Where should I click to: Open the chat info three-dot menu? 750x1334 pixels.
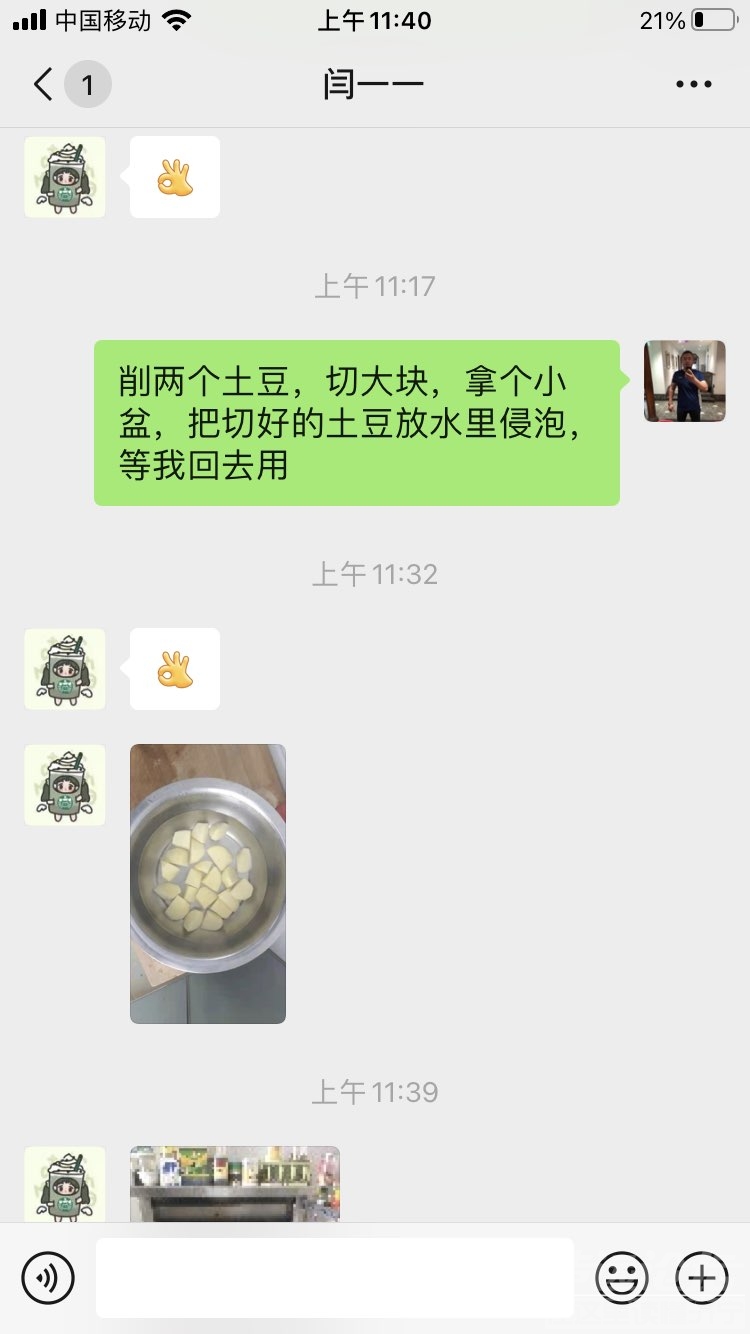point(693,85)
